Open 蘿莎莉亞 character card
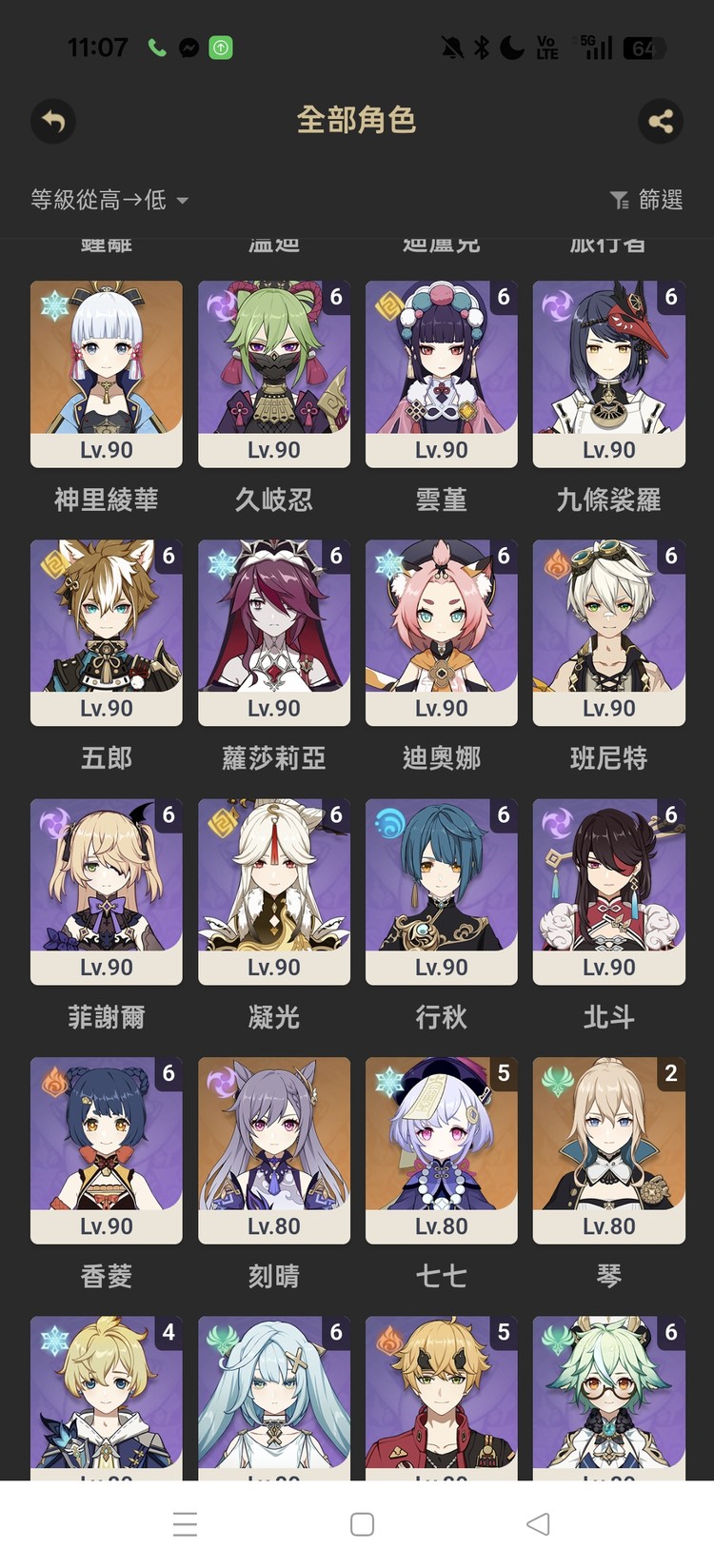714x1568 pixels. 274,632
